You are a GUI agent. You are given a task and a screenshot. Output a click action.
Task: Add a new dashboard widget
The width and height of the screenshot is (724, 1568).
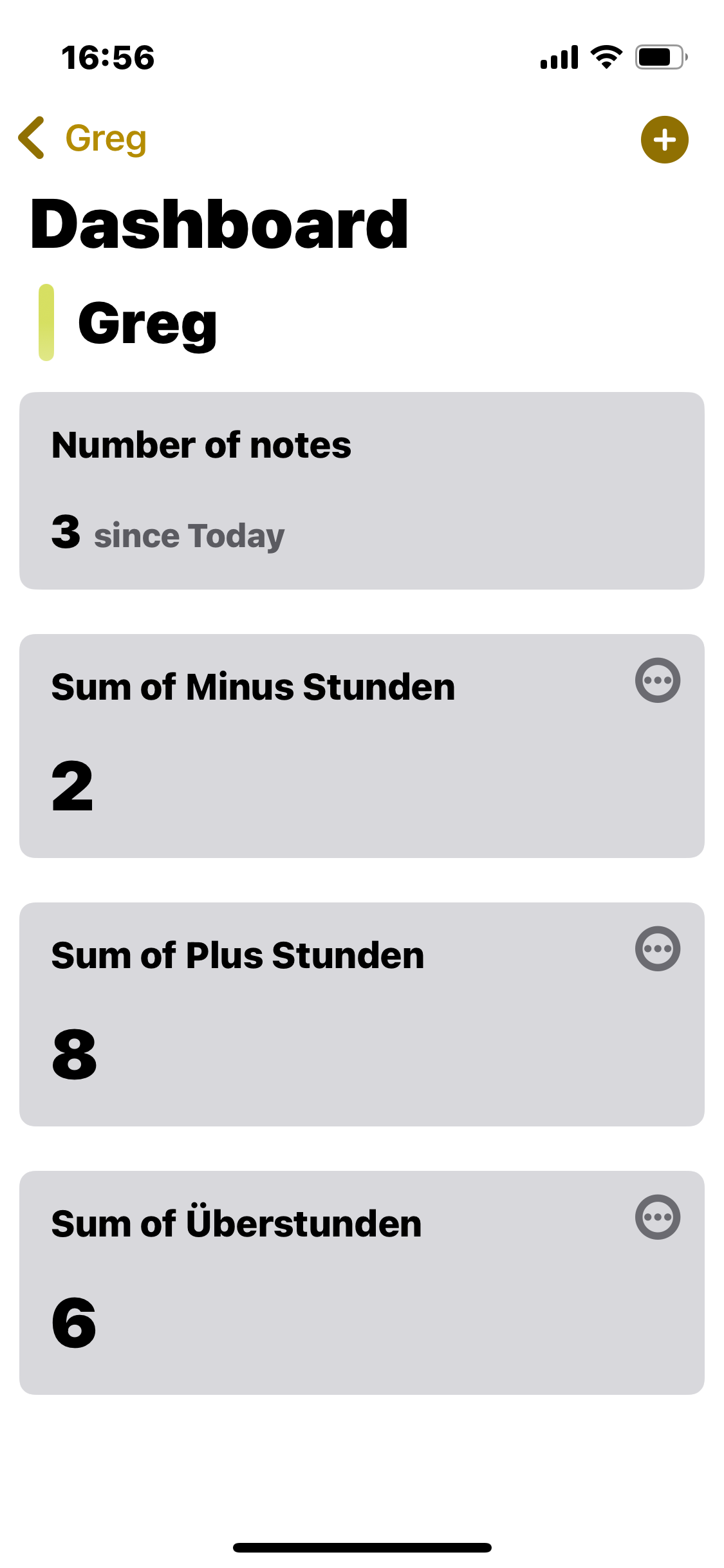(664, 140)
